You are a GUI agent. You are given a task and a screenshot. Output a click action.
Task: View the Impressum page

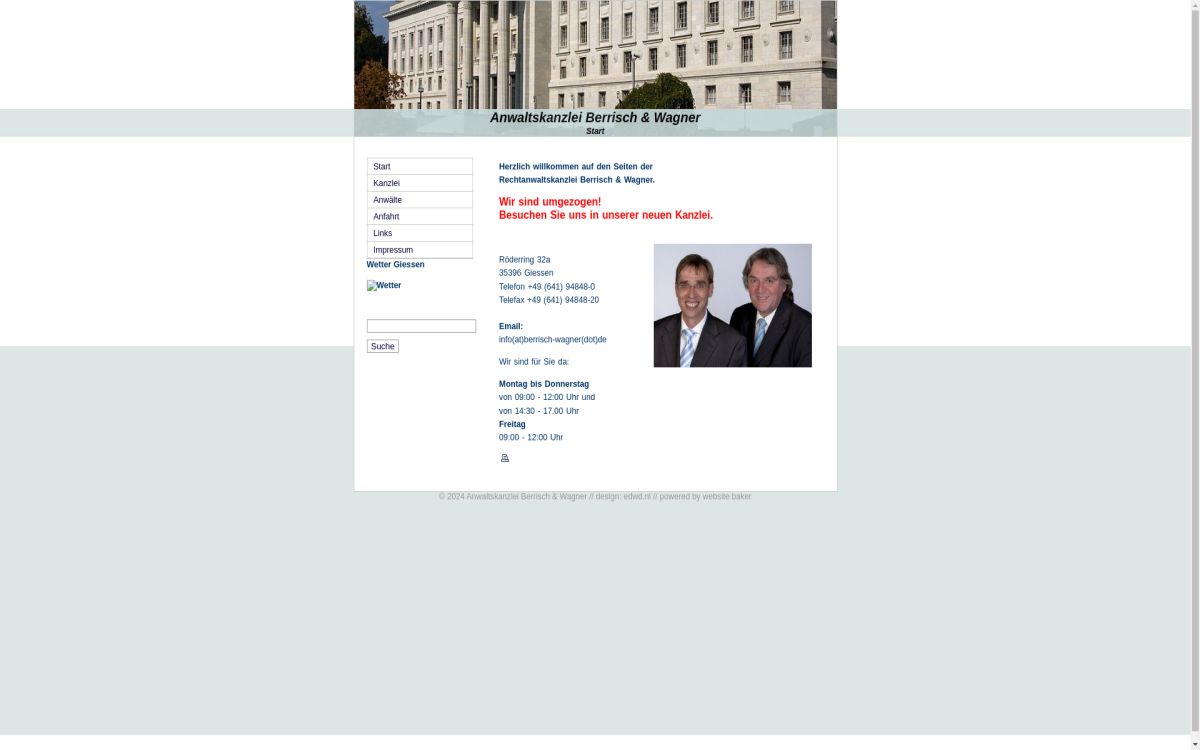point(419,250)
